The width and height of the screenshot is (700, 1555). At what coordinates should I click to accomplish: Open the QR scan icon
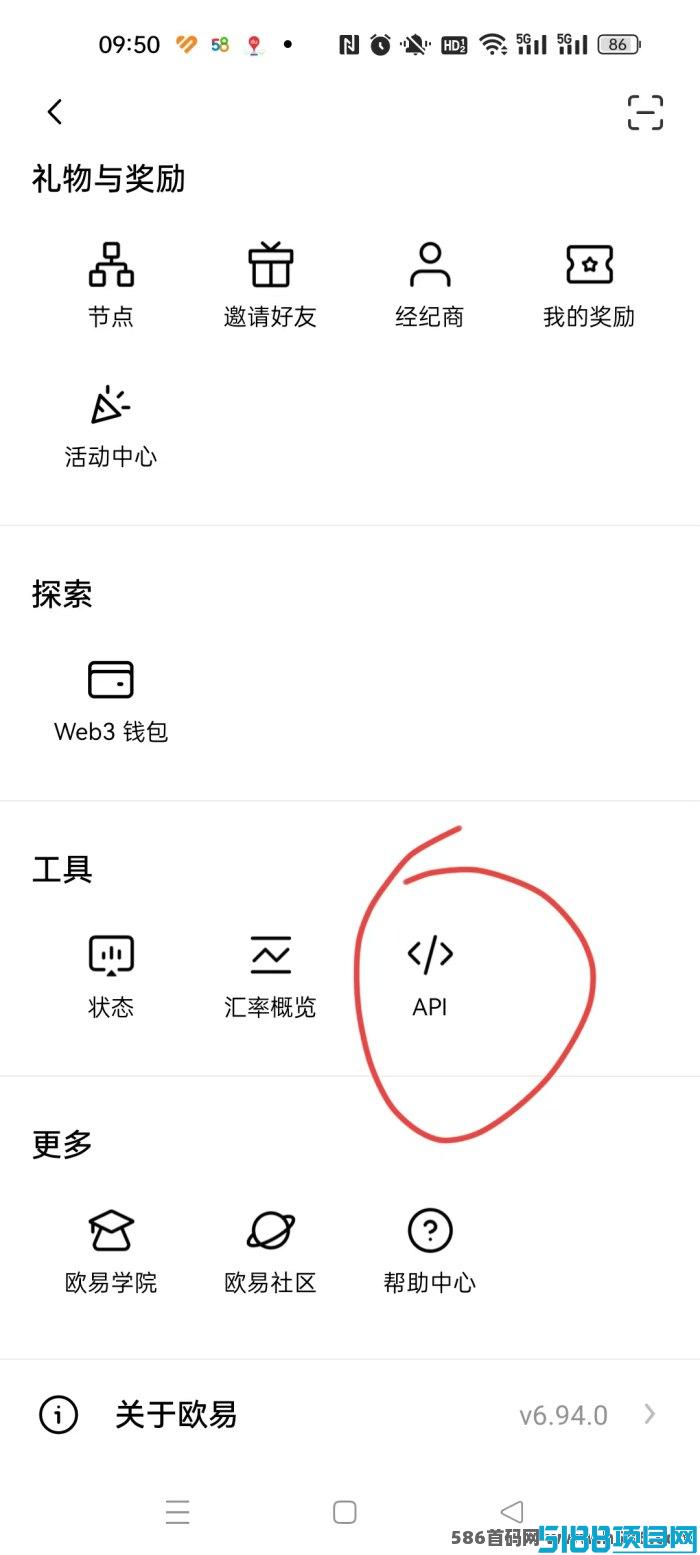[645, 112]
